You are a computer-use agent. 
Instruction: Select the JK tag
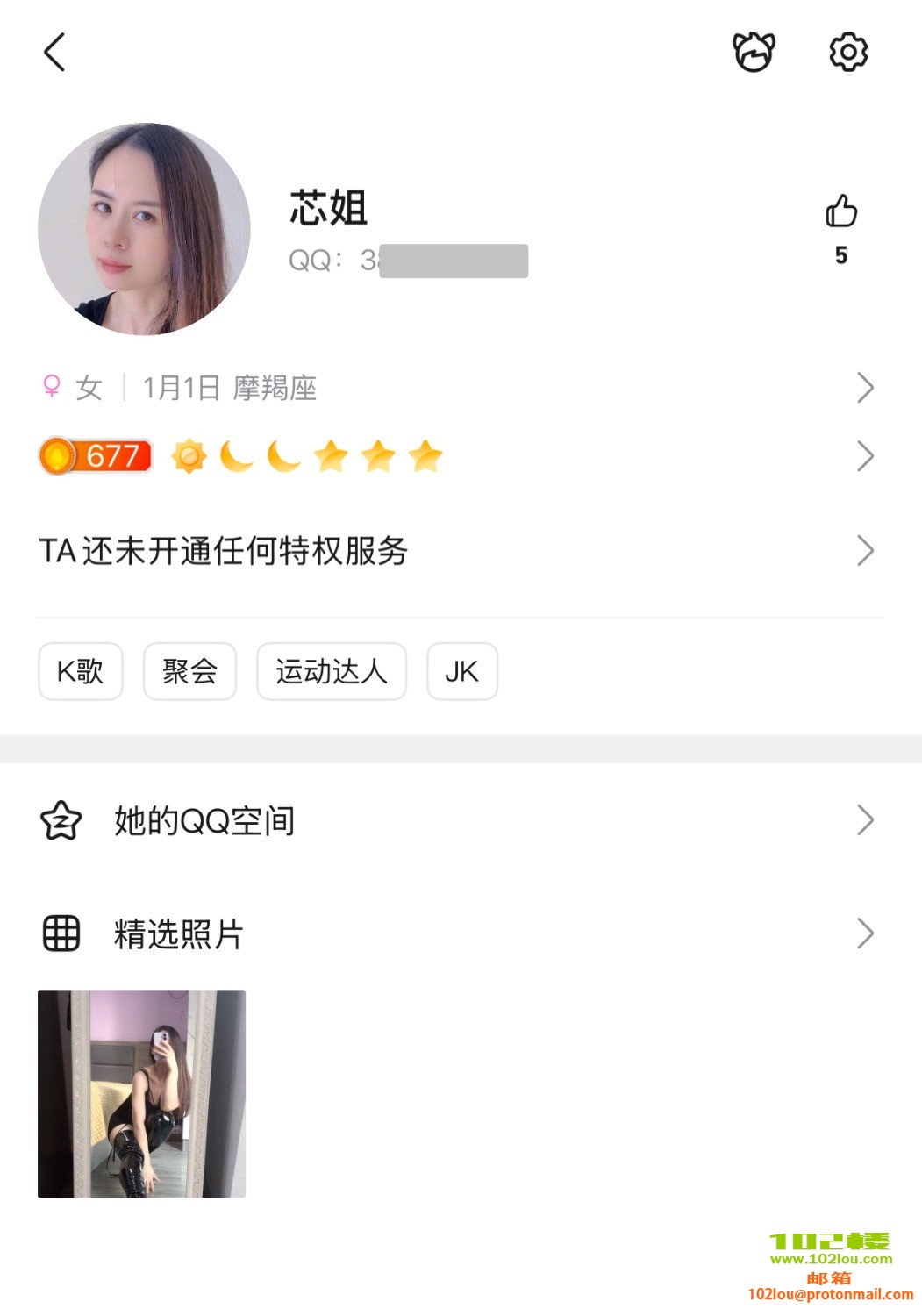click(x=462, y=672)
